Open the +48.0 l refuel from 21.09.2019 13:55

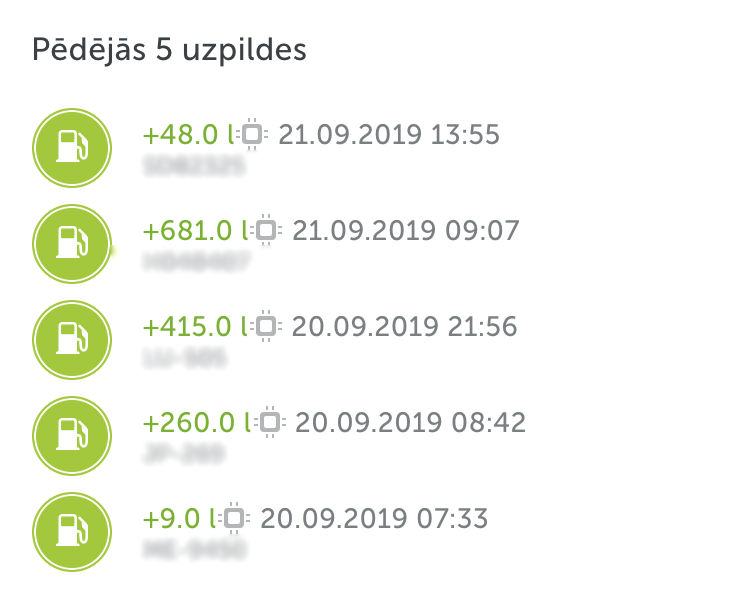point(320,135)
